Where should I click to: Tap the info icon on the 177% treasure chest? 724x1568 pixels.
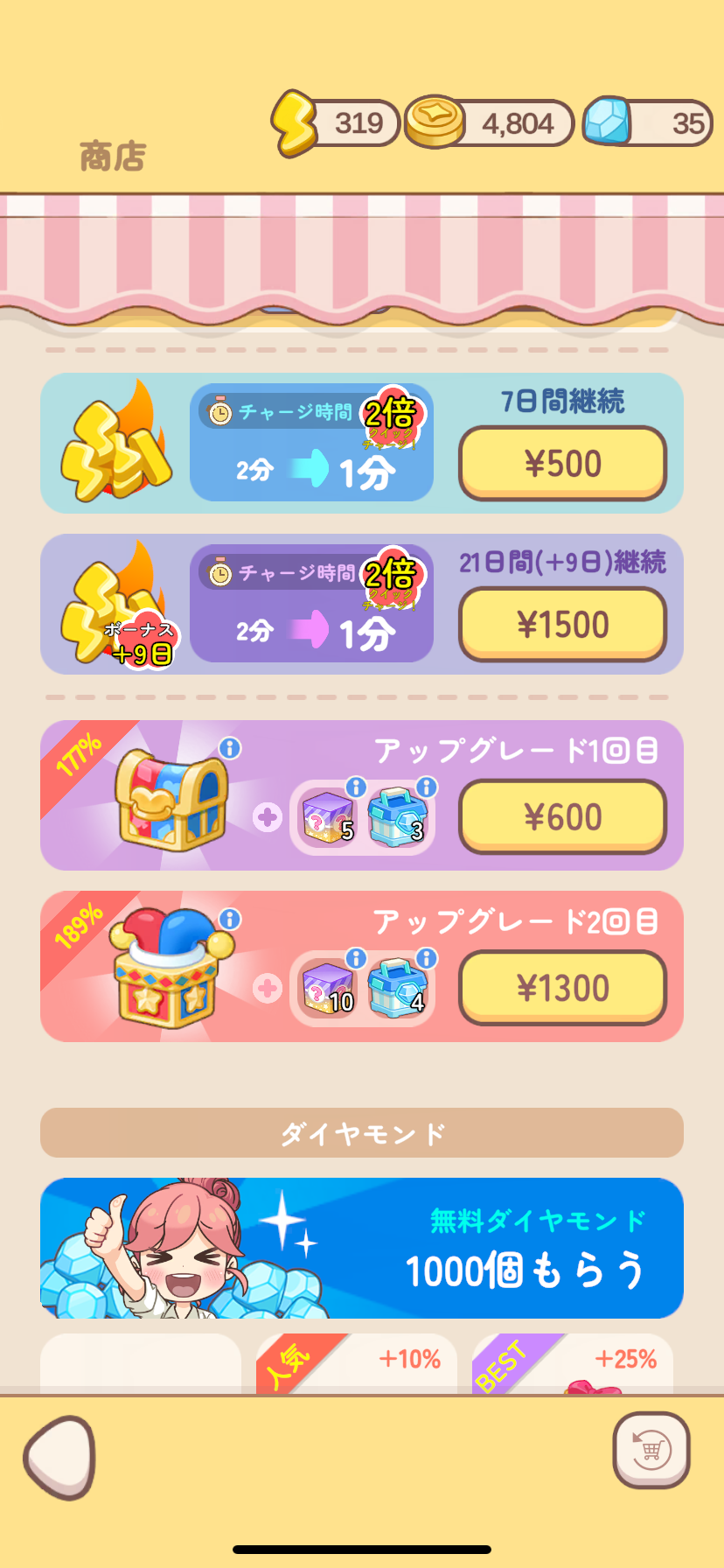230,748
